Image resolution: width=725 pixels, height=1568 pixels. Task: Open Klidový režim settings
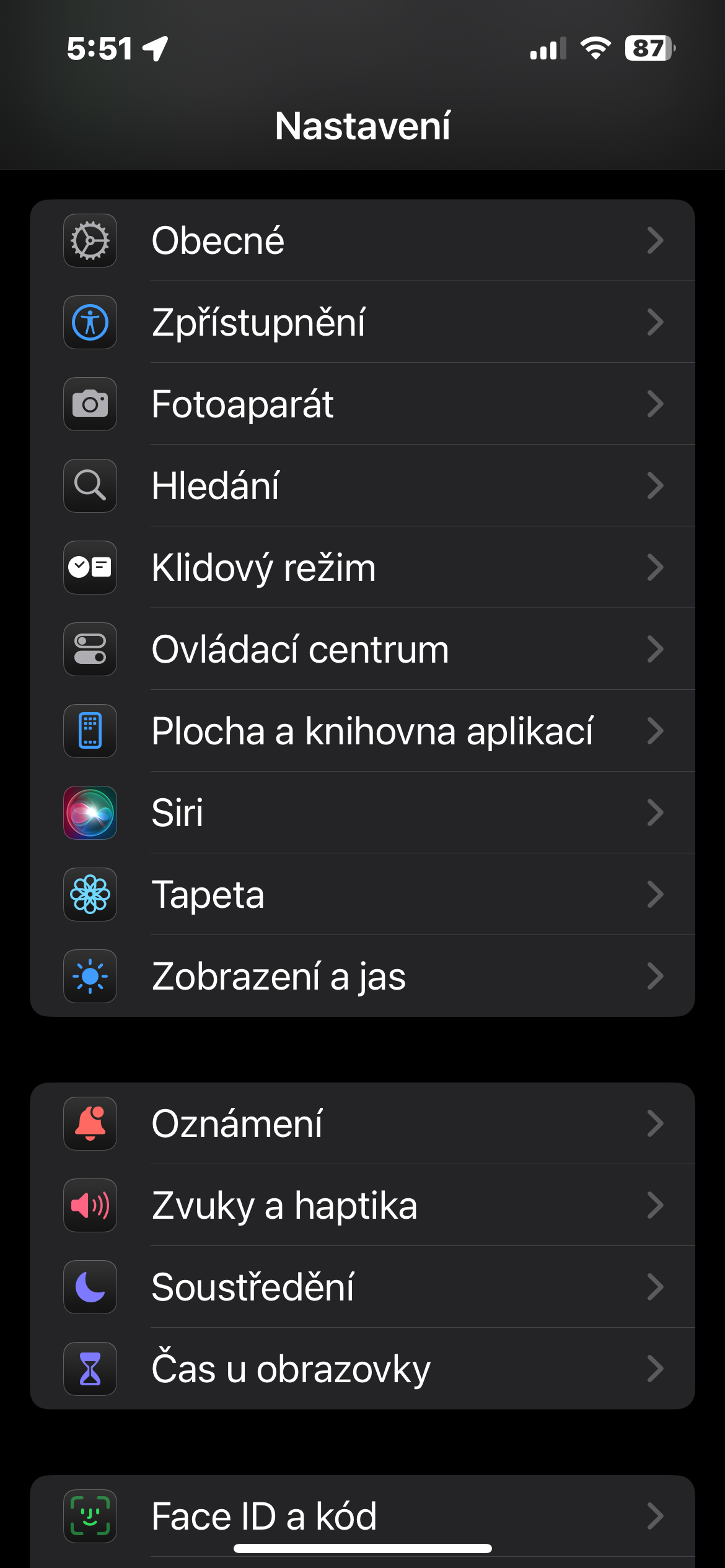click(362, 567)
